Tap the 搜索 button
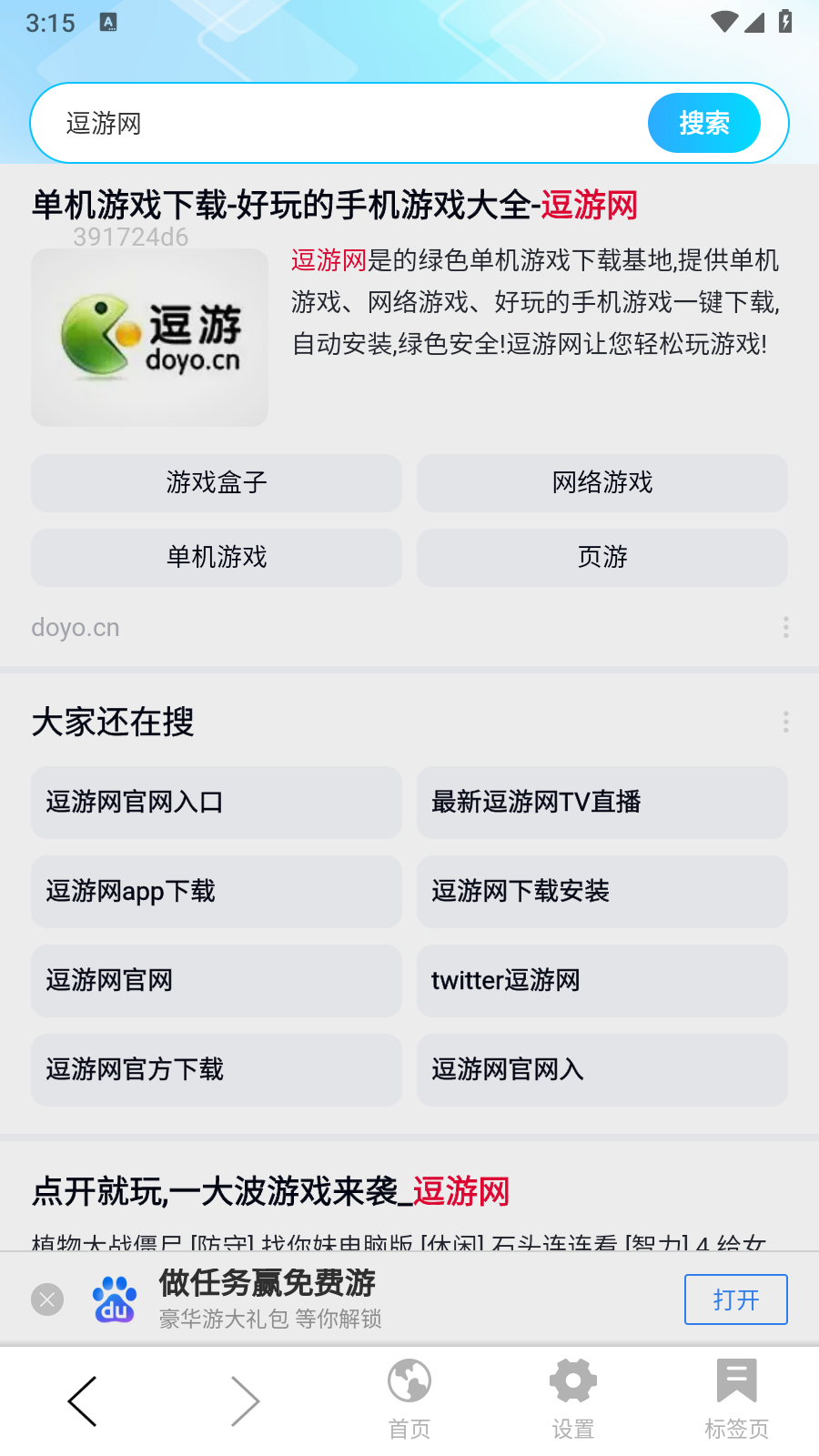The width and height of the screenshot is (819, 1456). [x=703, y=123]
